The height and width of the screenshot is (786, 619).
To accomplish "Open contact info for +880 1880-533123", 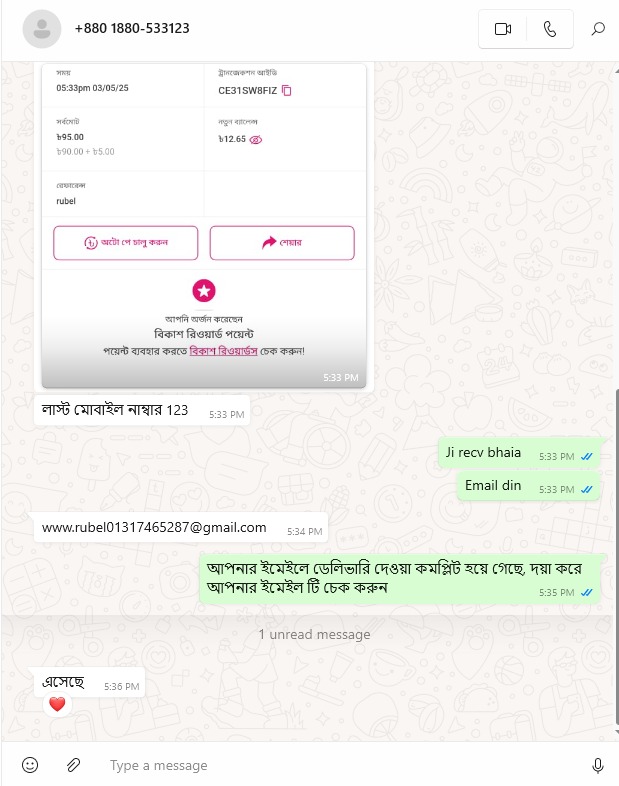I will pos(132,29).
